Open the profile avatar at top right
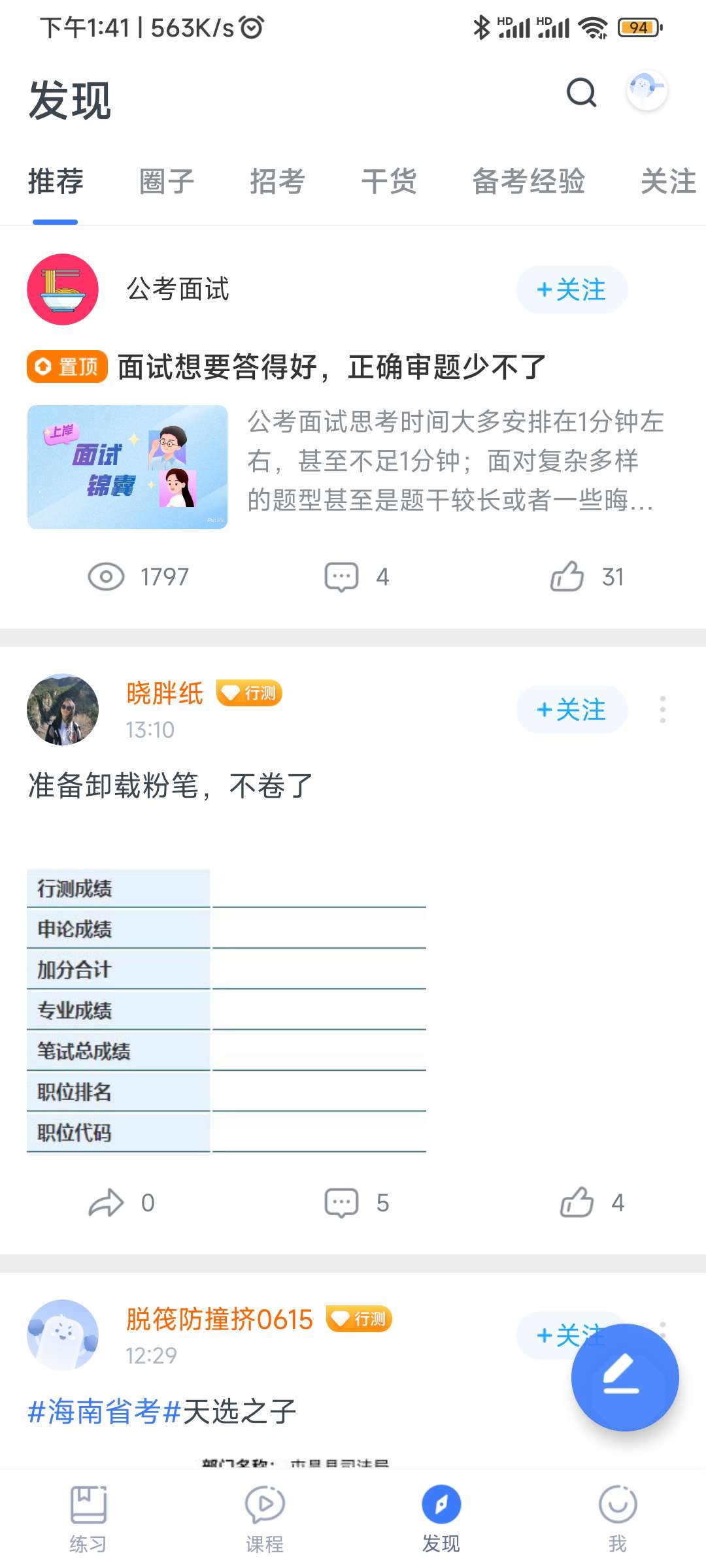Screen dimensions: 706x1568 [x=647, y=90]
